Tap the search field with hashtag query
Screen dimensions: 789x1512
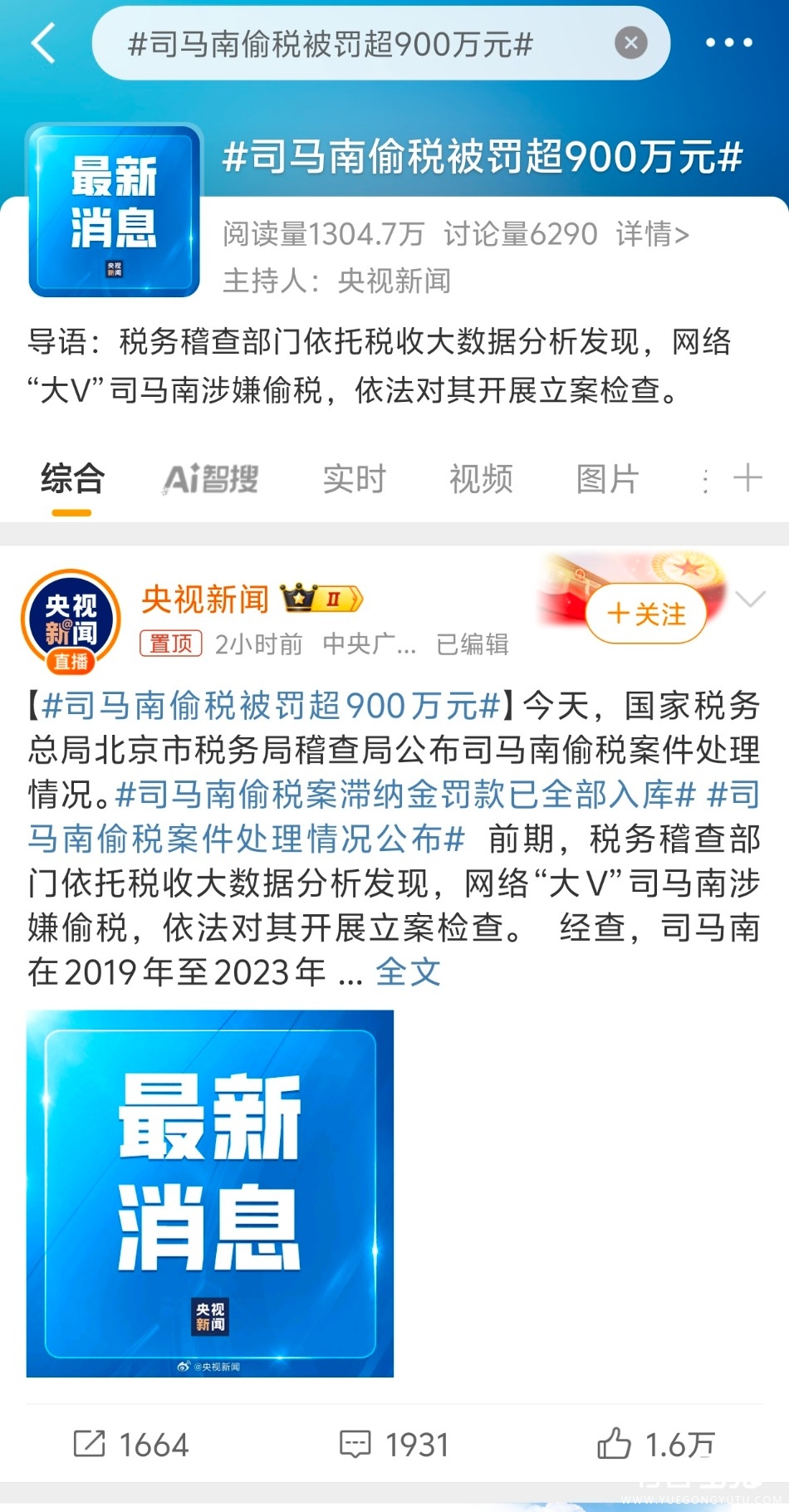(349, 44)
